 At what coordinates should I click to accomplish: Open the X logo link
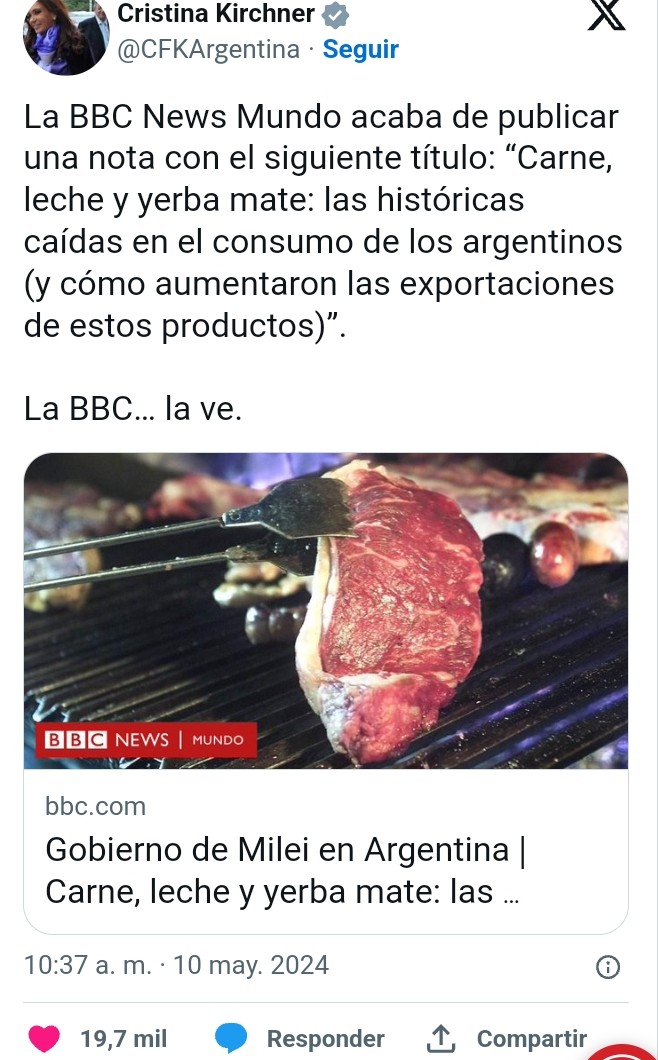click(x=606, y=16)
